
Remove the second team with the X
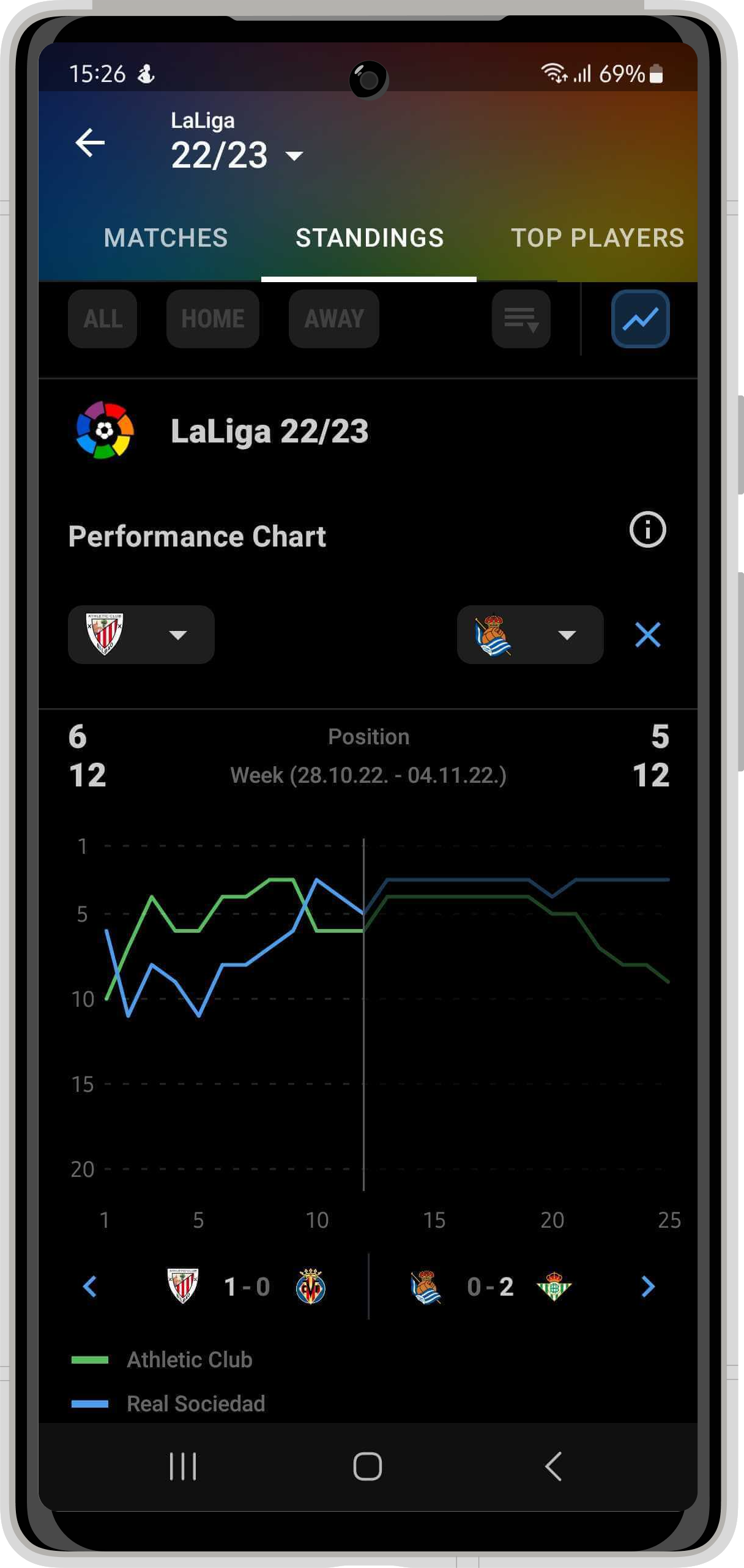[x=647, y=635]
